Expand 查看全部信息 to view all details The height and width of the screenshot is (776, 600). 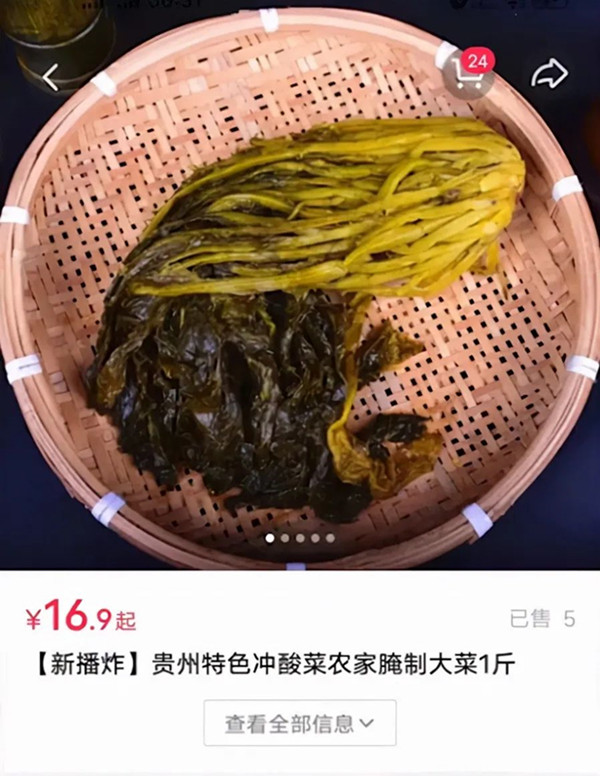[300, 723]
